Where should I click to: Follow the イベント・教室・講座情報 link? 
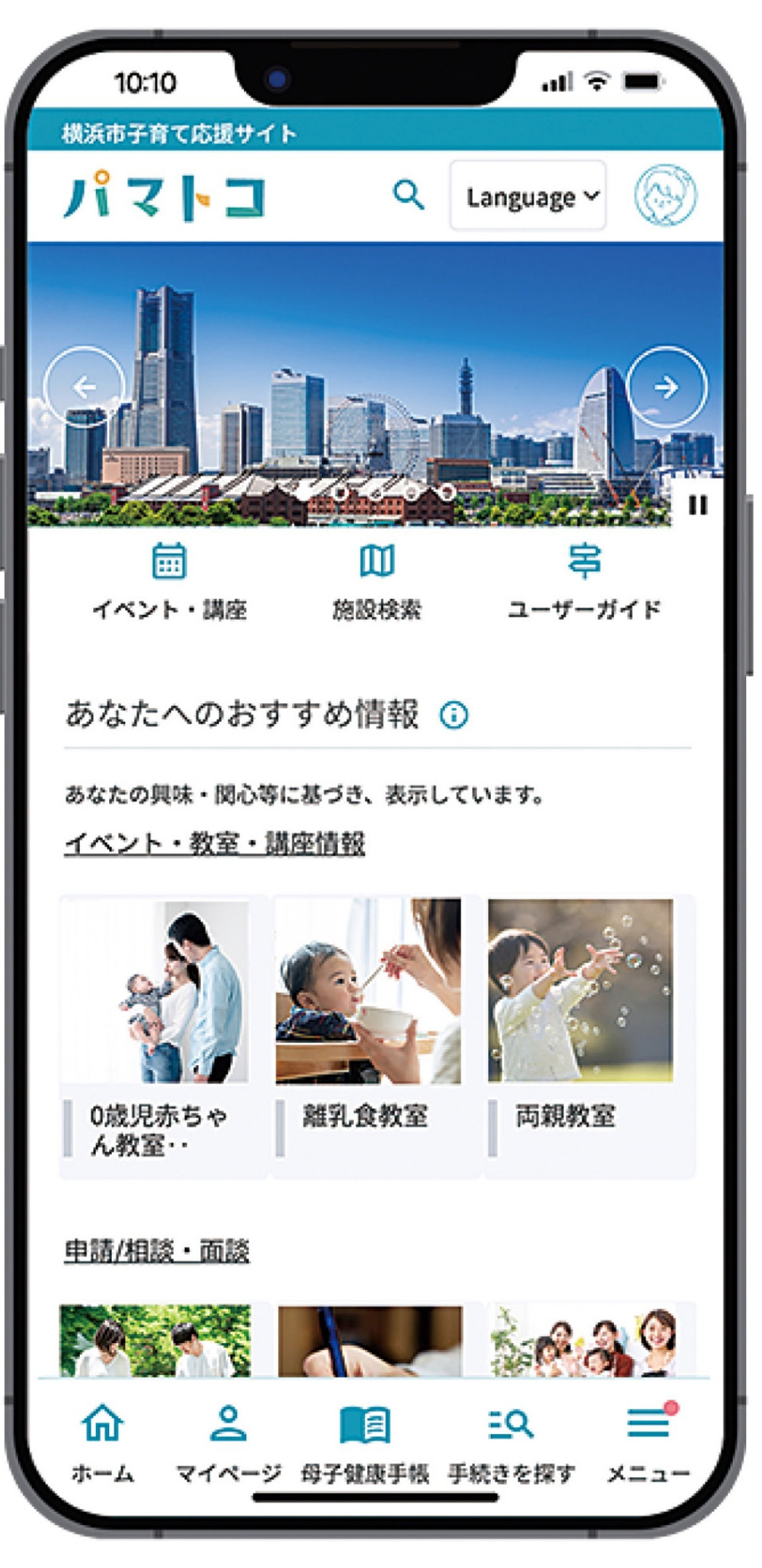click(215, 843)
